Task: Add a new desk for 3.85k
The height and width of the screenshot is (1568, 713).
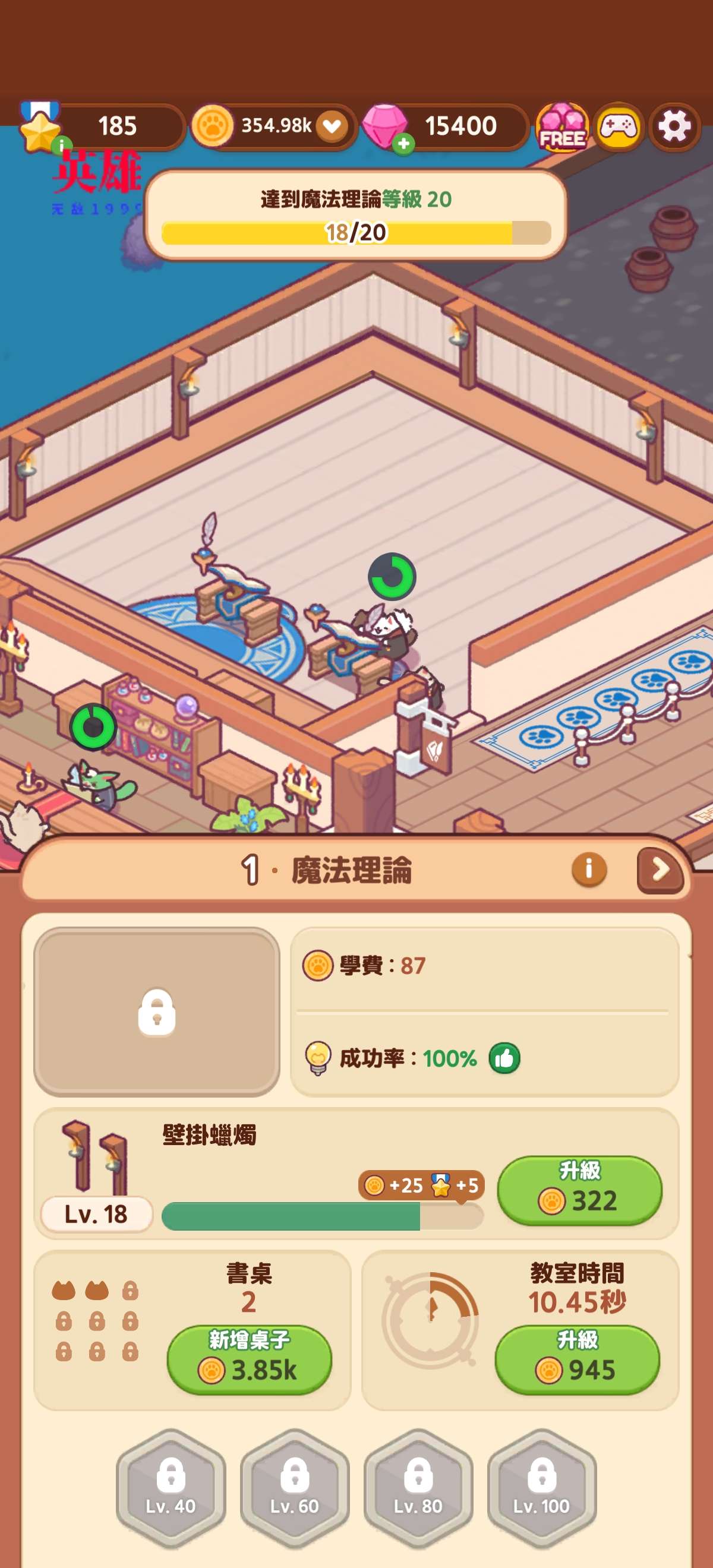Action: 249,1359
